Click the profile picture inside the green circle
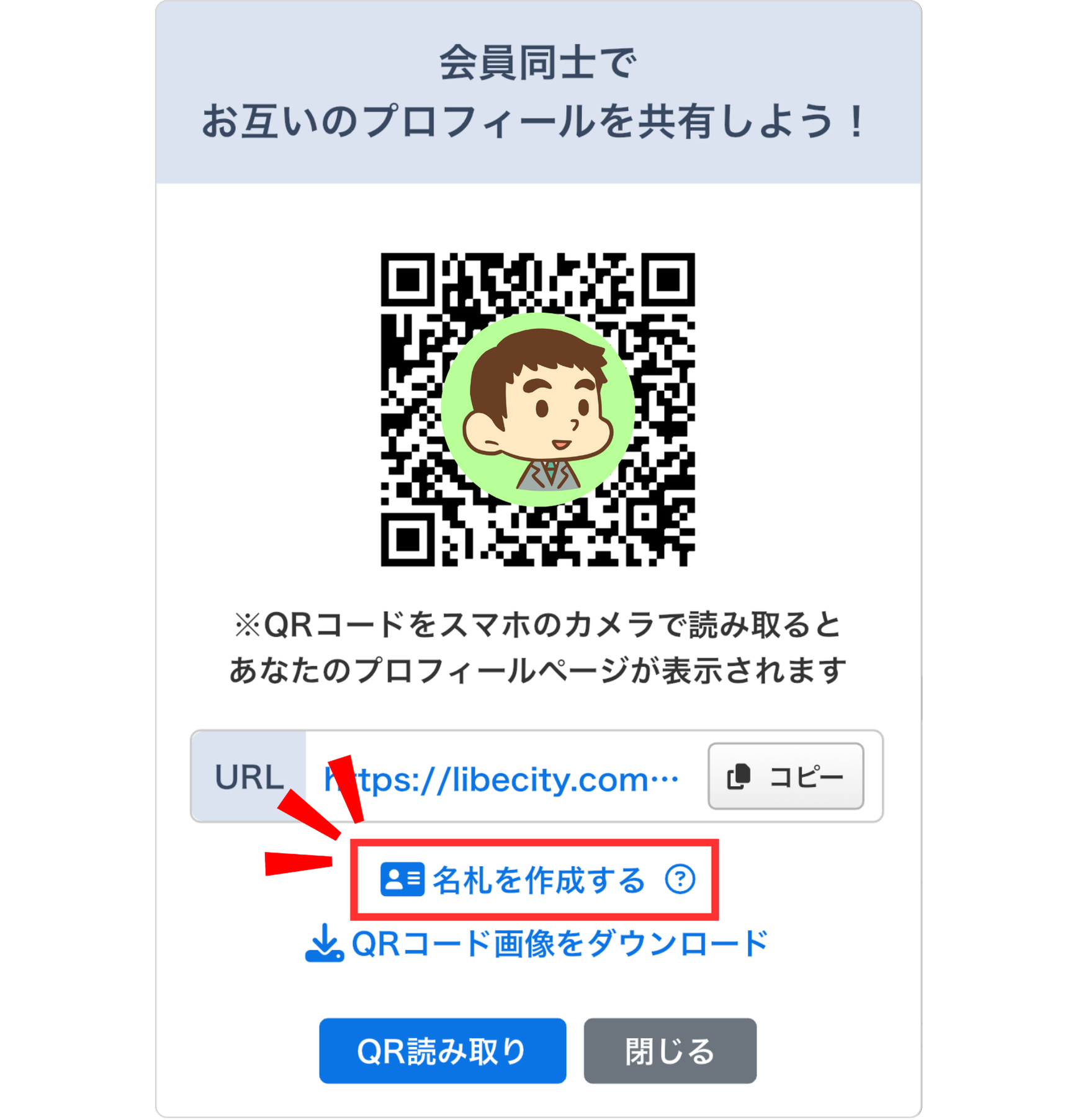This screenshot has height=1120, width=1078. (x=538, y=410)
